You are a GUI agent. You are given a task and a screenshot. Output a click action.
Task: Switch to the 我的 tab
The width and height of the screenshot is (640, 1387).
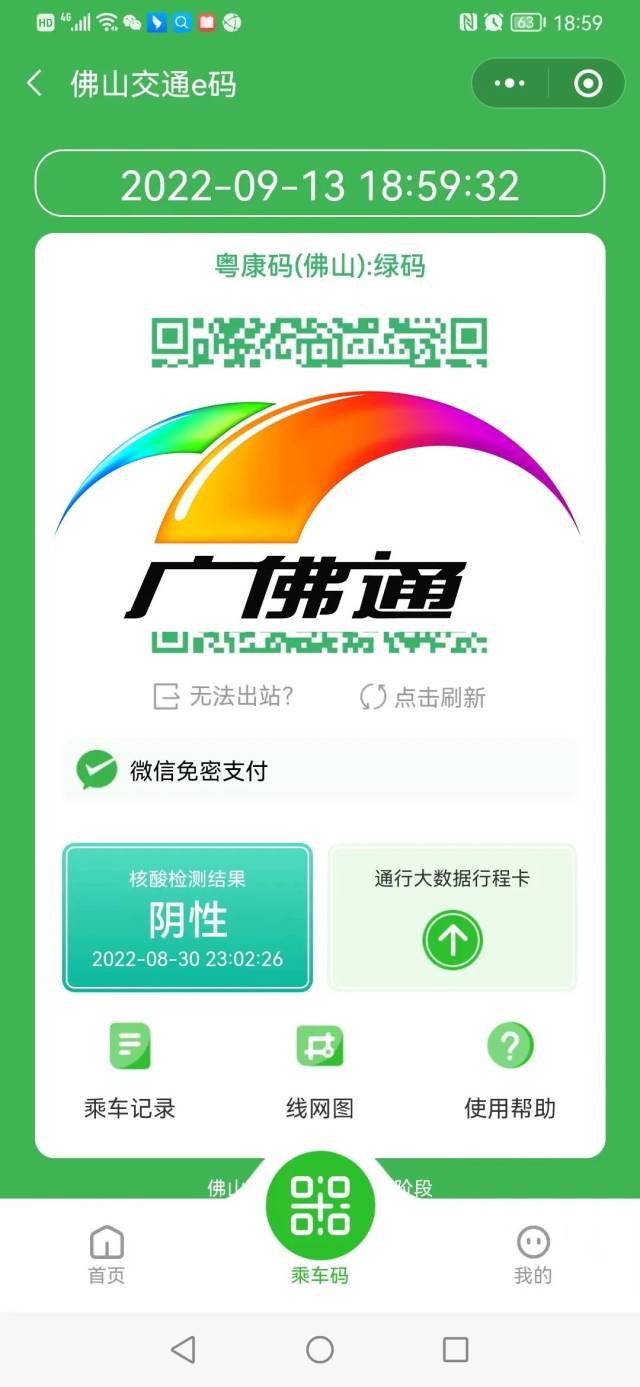(533, 1254)
